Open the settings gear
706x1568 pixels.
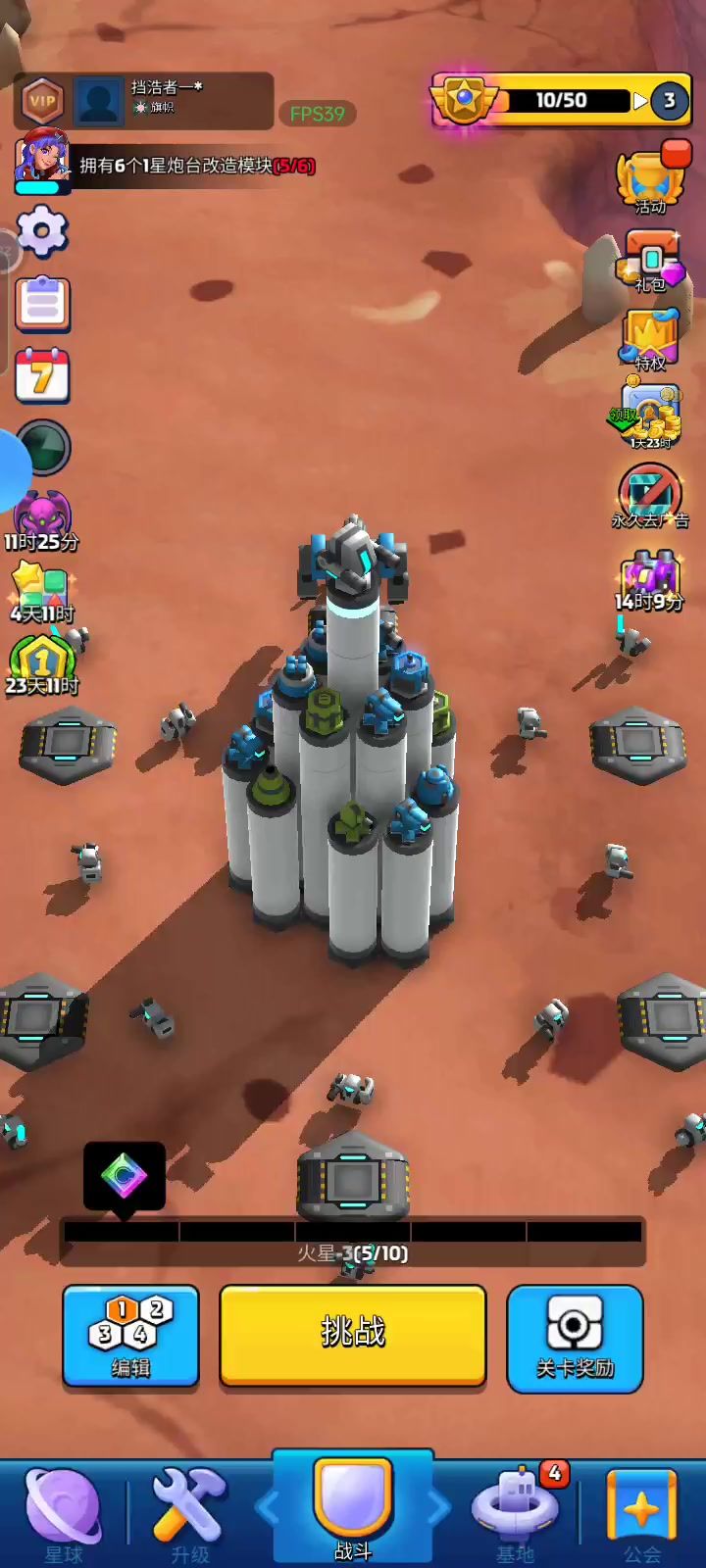coord(41,231)
